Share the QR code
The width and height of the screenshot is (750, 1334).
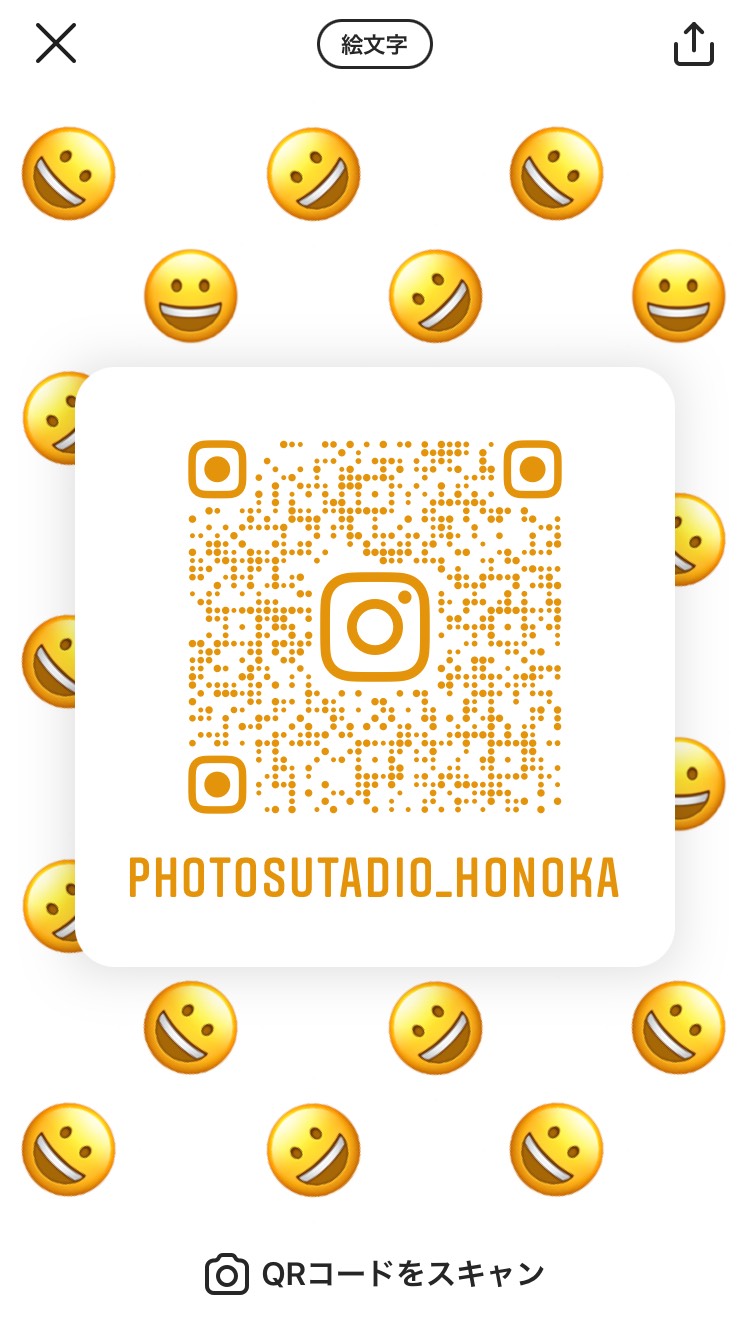point(693,45)
